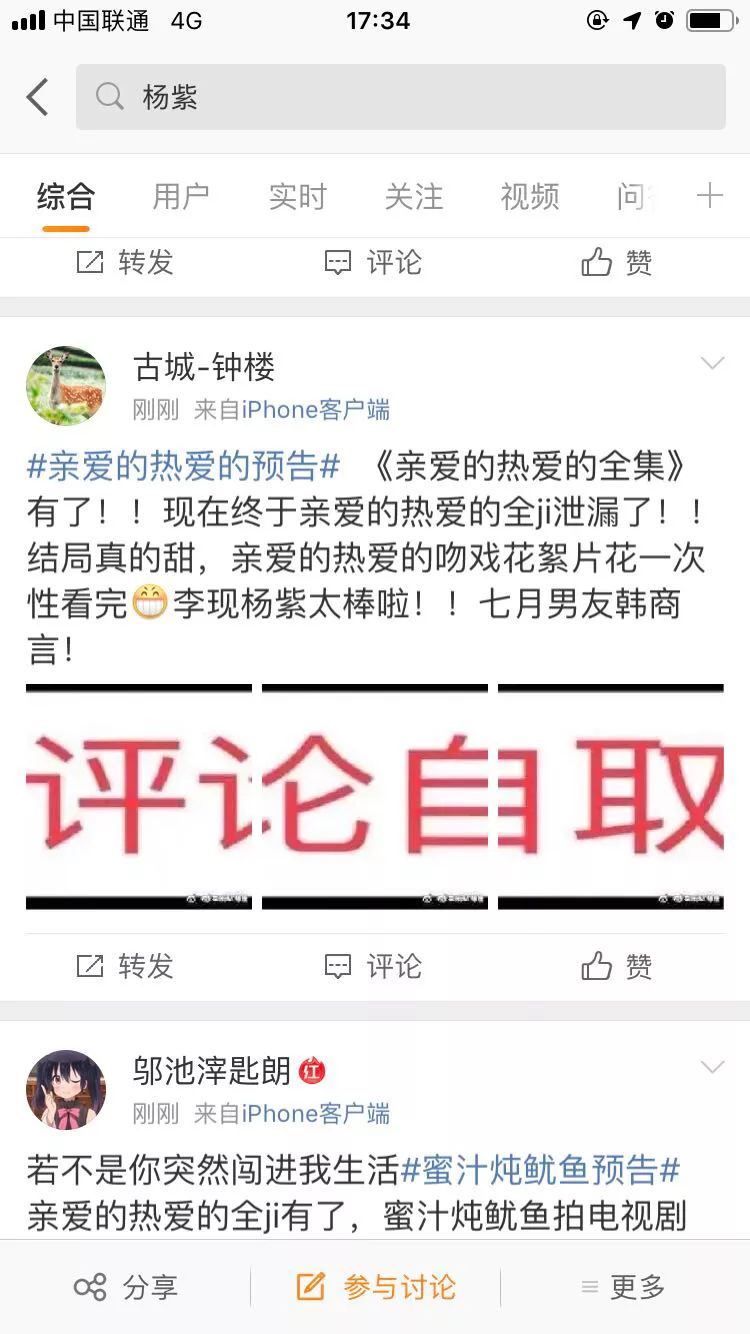Screen dimensions: 750x1334
Task: Open the profile name 邬池滓匙朗
Action: pos(211,1071)
